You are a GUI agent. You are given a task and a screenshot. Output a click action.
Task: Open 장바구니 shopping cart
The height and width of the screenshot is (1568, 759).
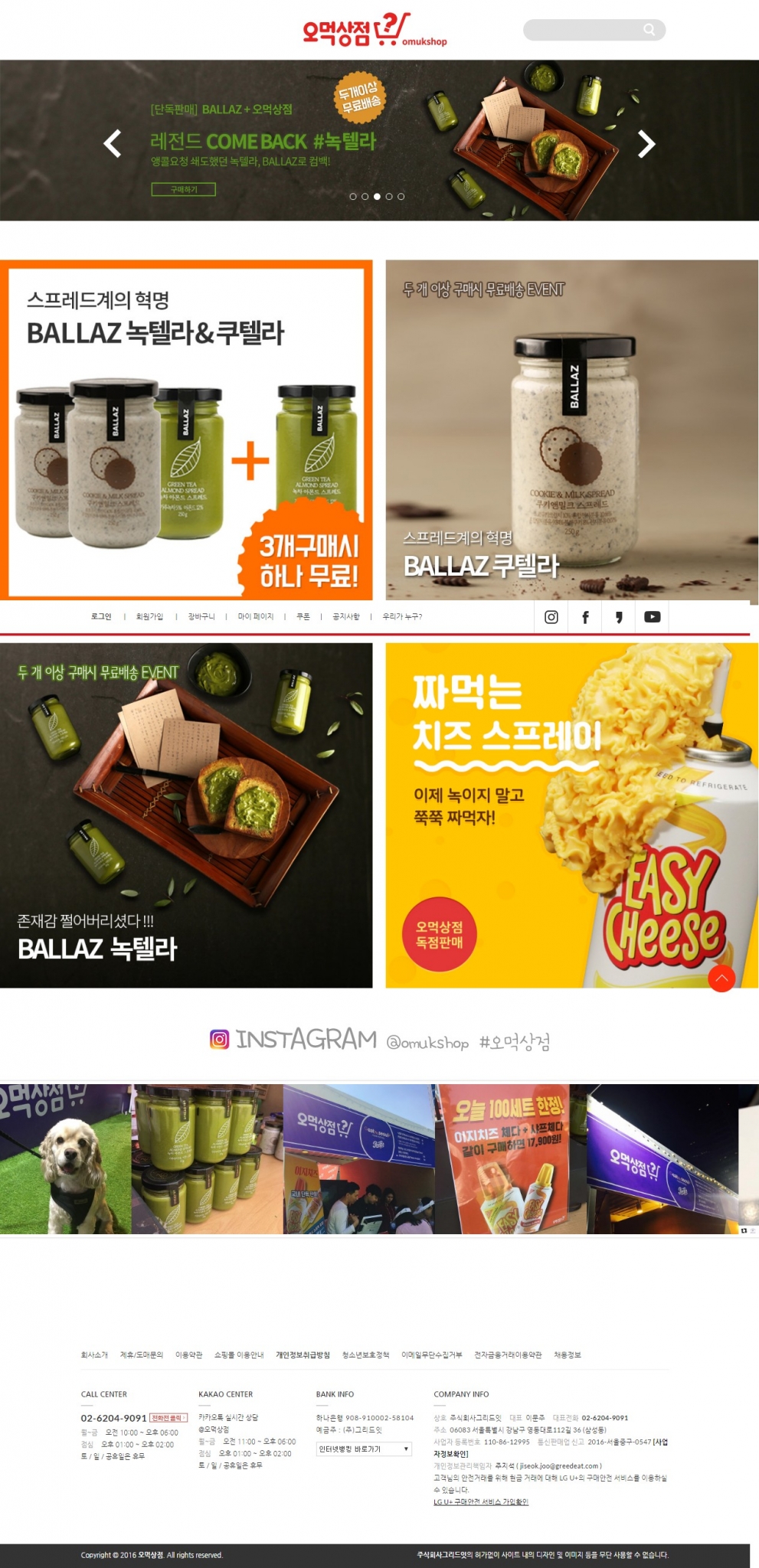tap(201, 616)
